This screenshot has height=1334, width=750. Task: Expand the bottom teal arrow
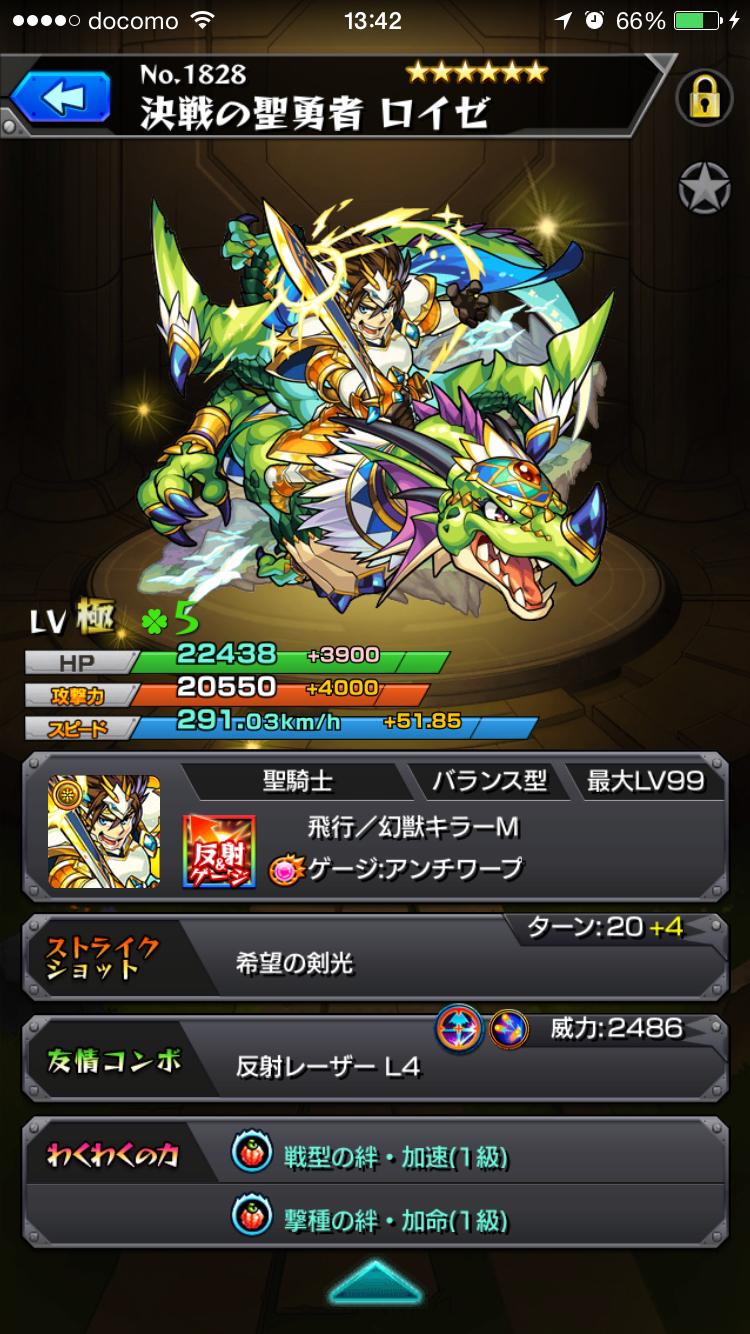375,1284
